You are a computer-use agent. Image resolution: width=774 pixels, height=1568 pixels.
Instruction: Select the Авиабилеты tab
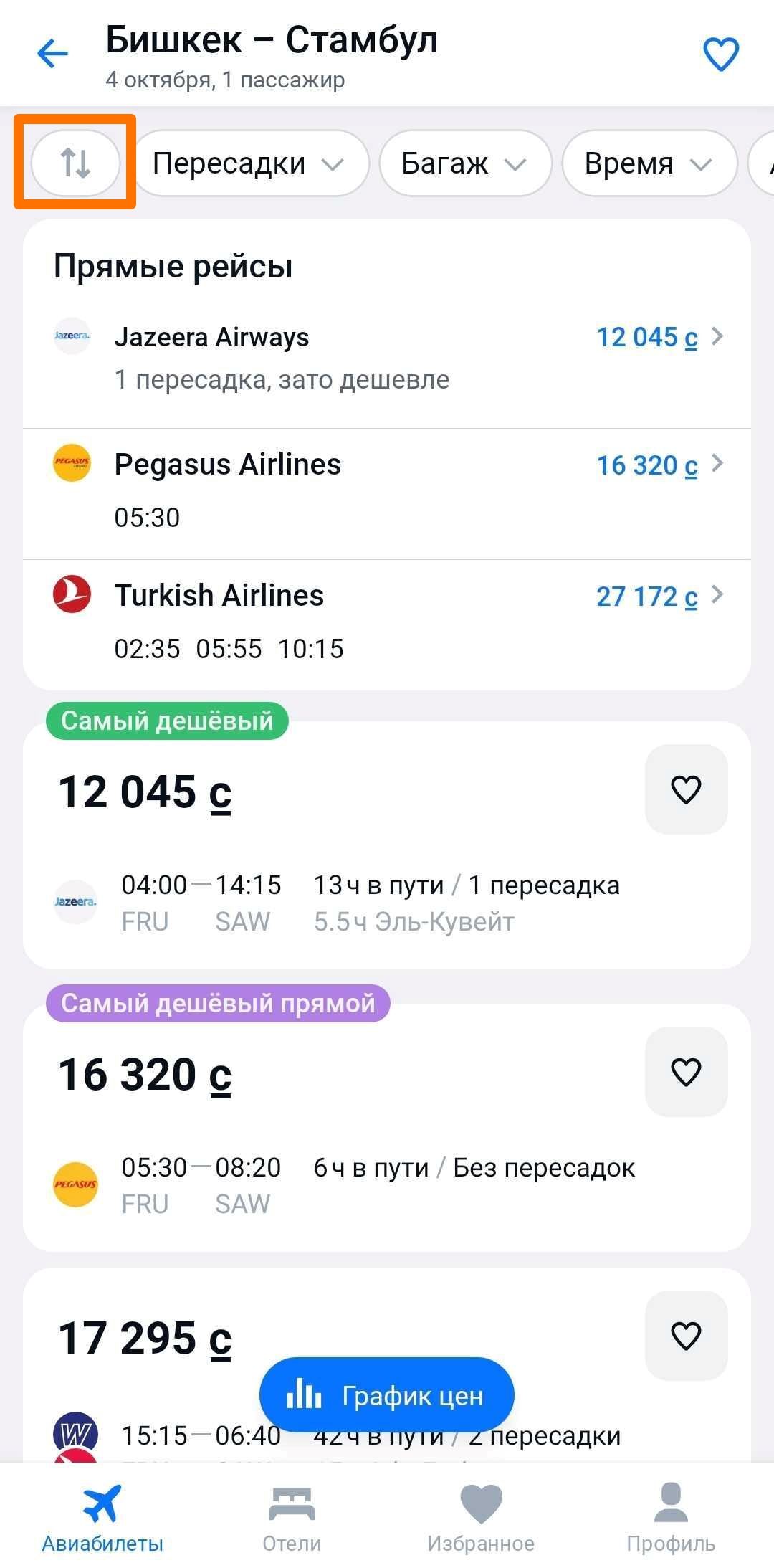click(102, 1517)
